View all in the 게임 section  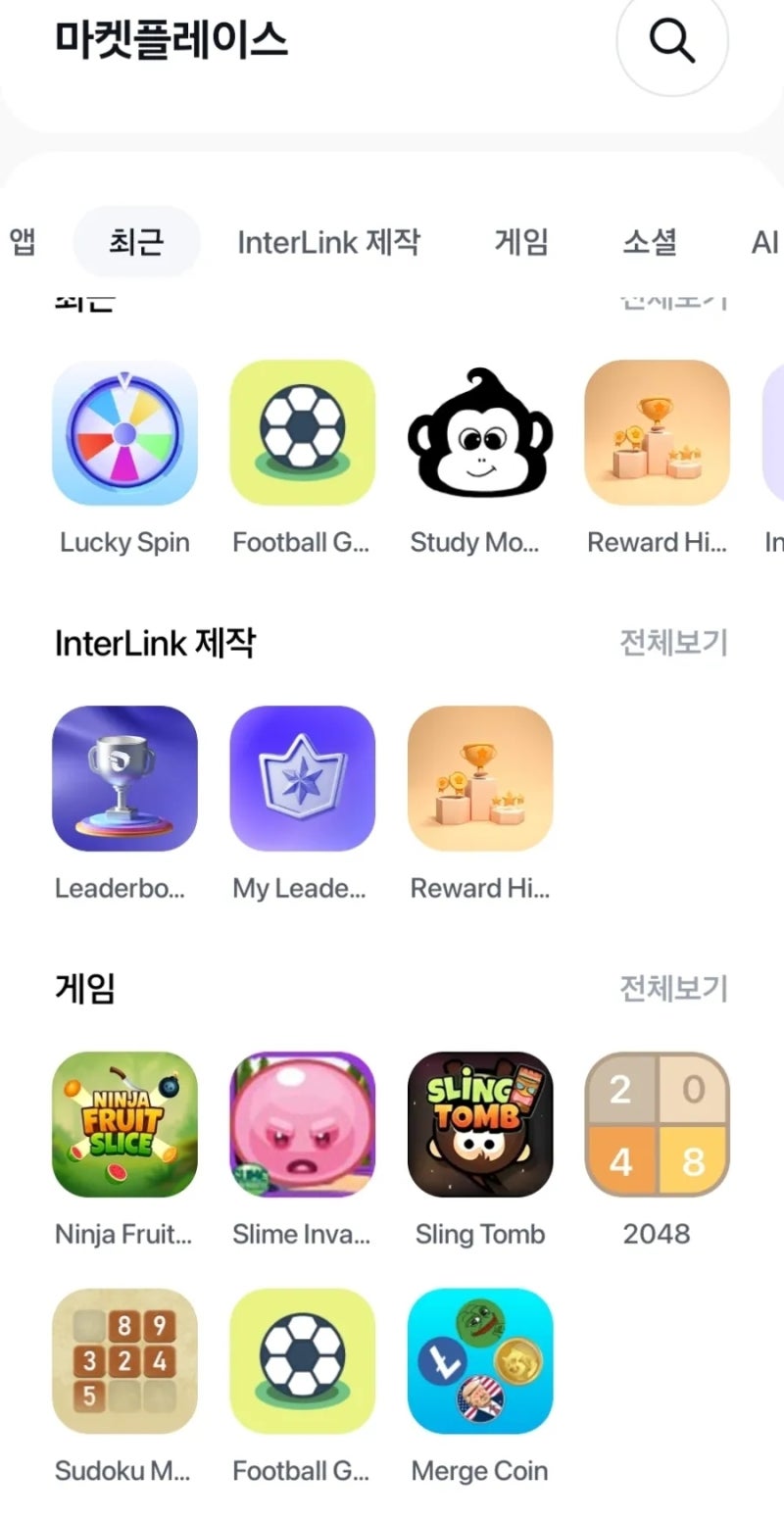coord(673,989)
